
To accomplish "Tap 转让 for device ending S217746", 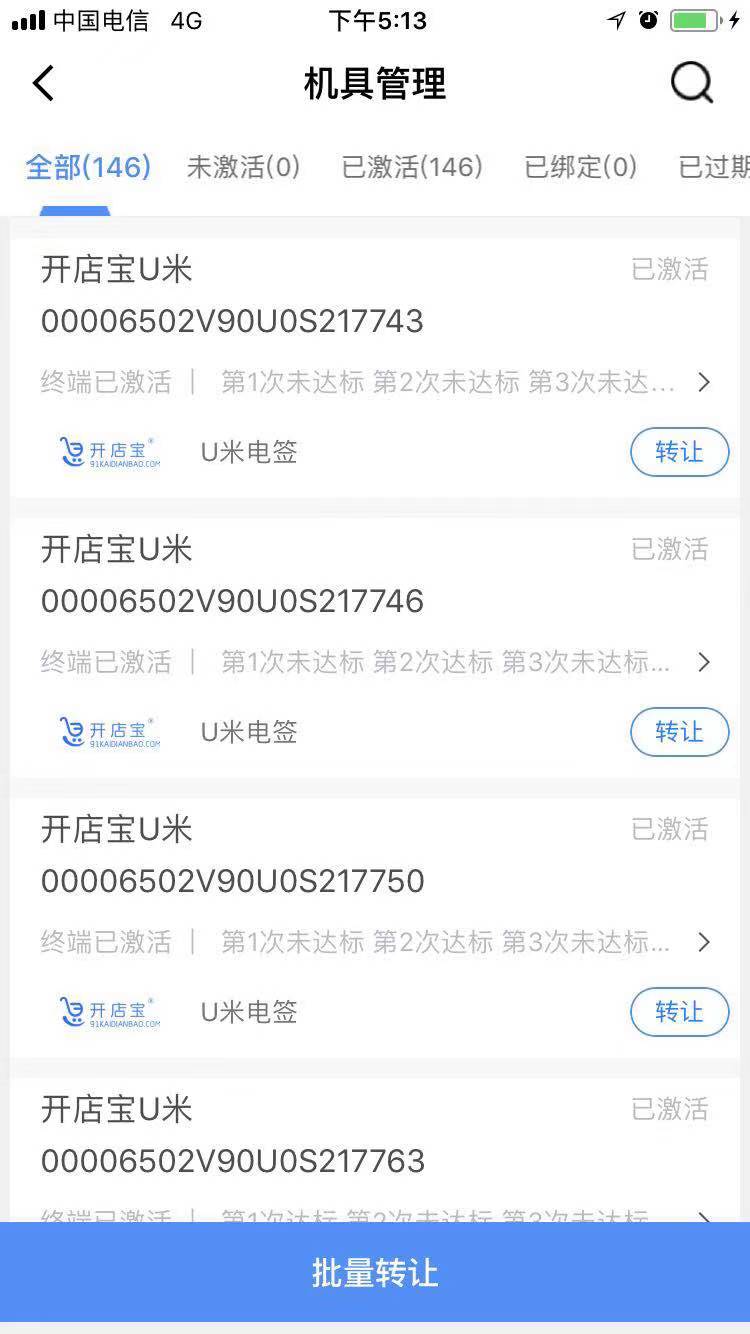I will [x=679, y=732].
